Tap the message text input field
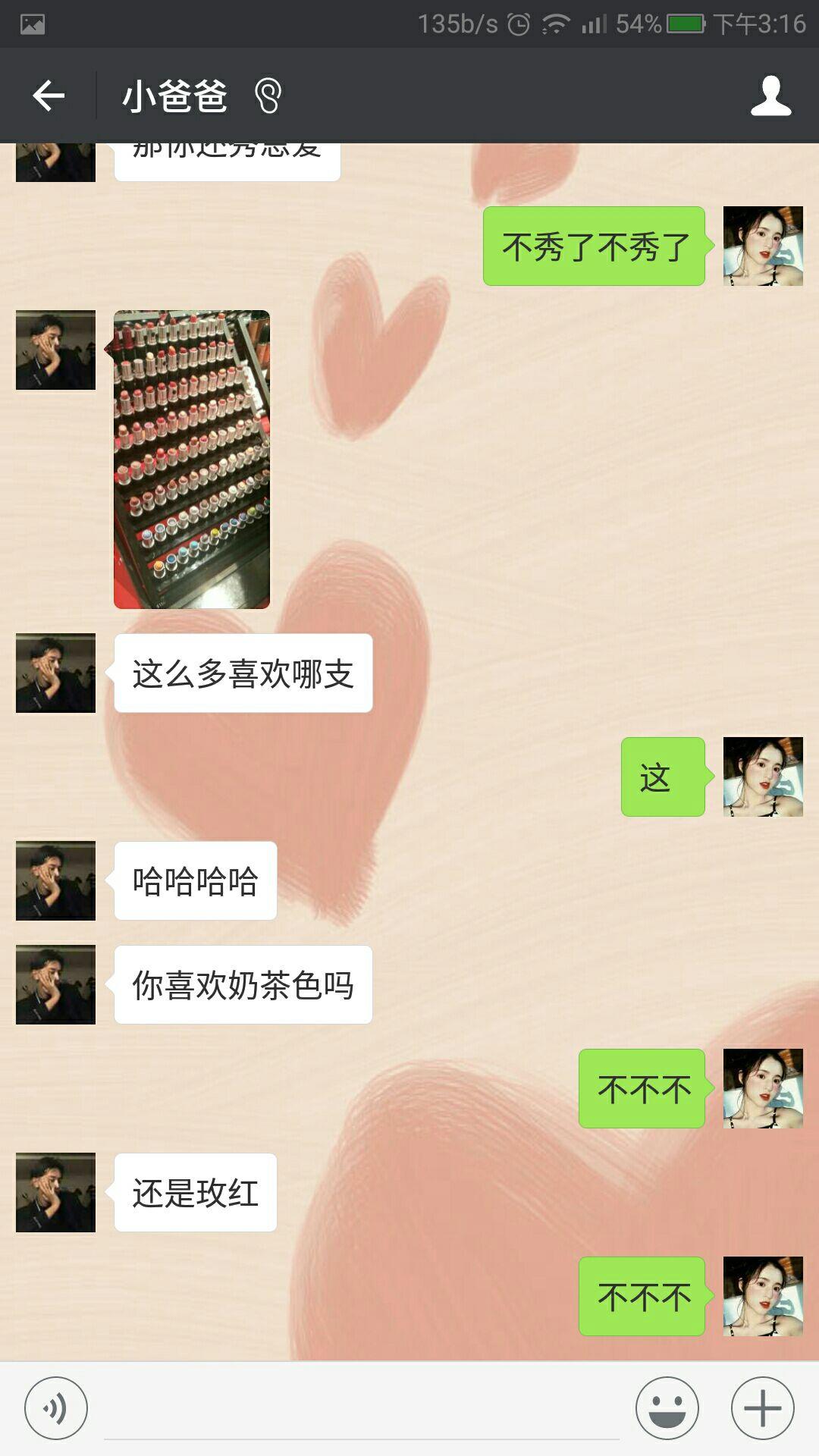The image size is (819, 1456). [x=361, y=1410]
